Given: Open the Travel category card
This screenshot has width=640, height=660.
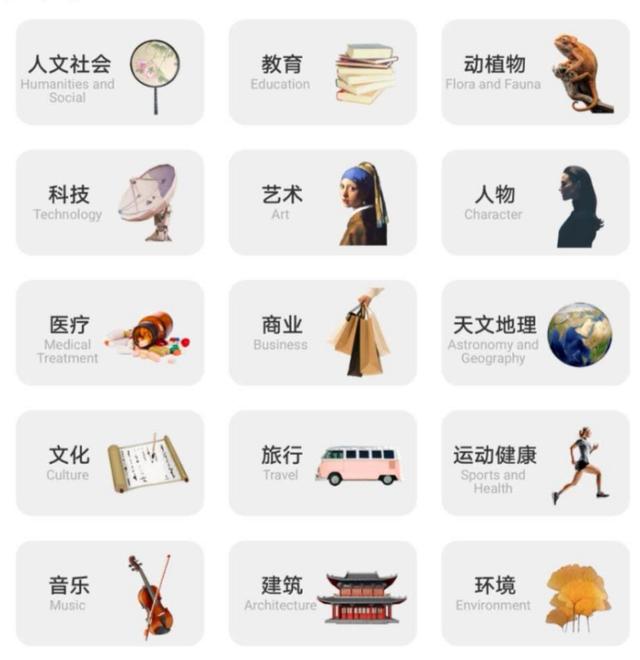Looking at the screenshot, I should click(322, 463).
